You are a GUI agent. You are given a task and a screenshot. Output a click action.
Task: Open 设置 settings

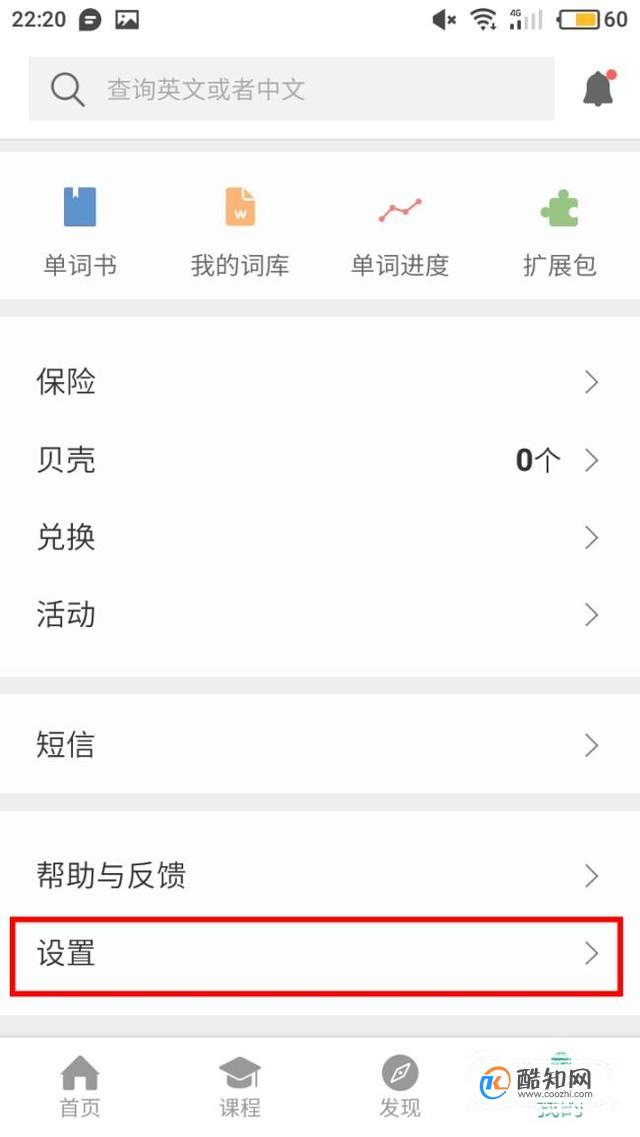pos(317,955)
